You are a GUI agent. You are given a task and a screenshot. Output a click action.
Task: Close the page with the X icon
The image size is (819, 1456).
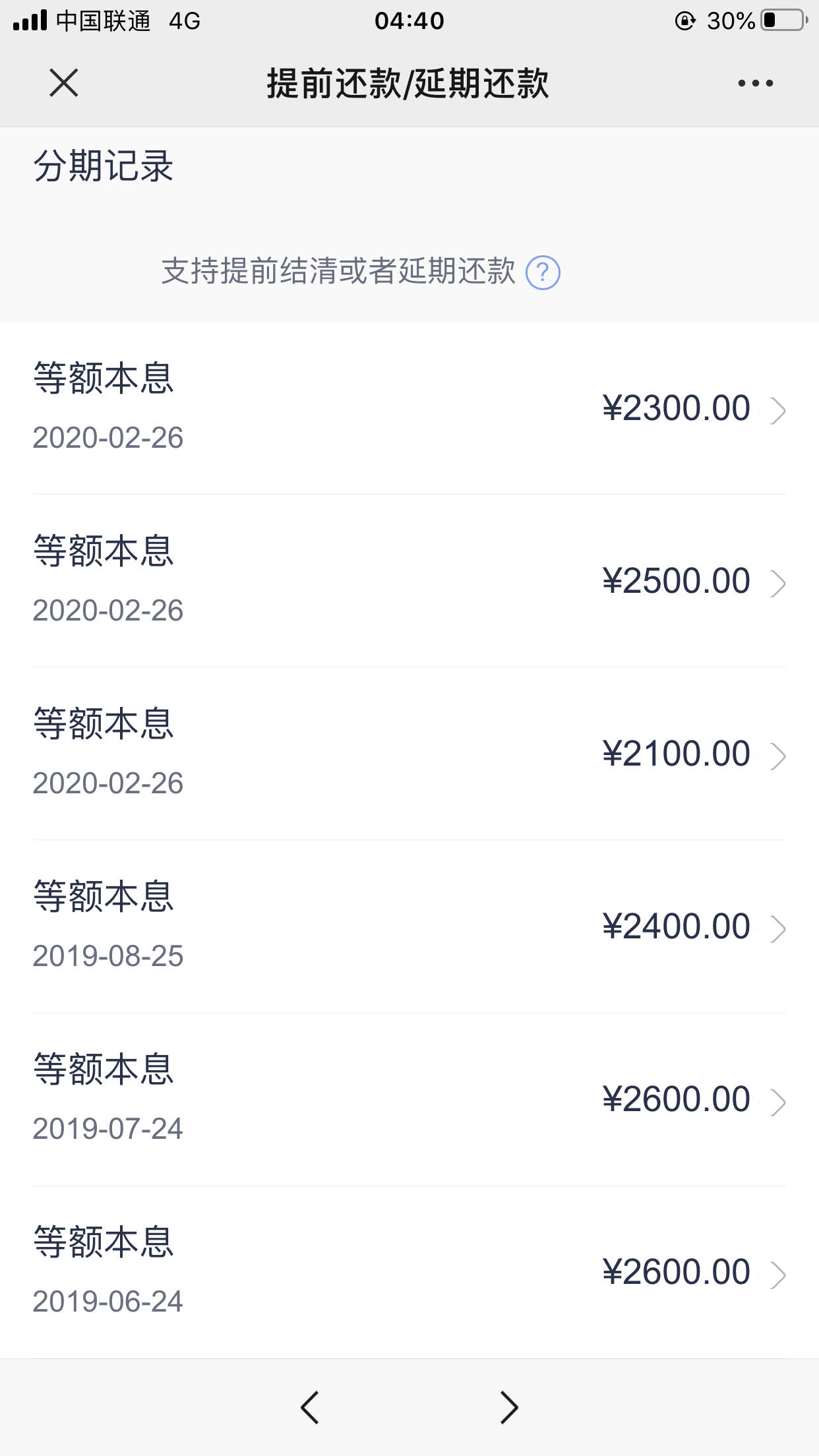[64, 83]
